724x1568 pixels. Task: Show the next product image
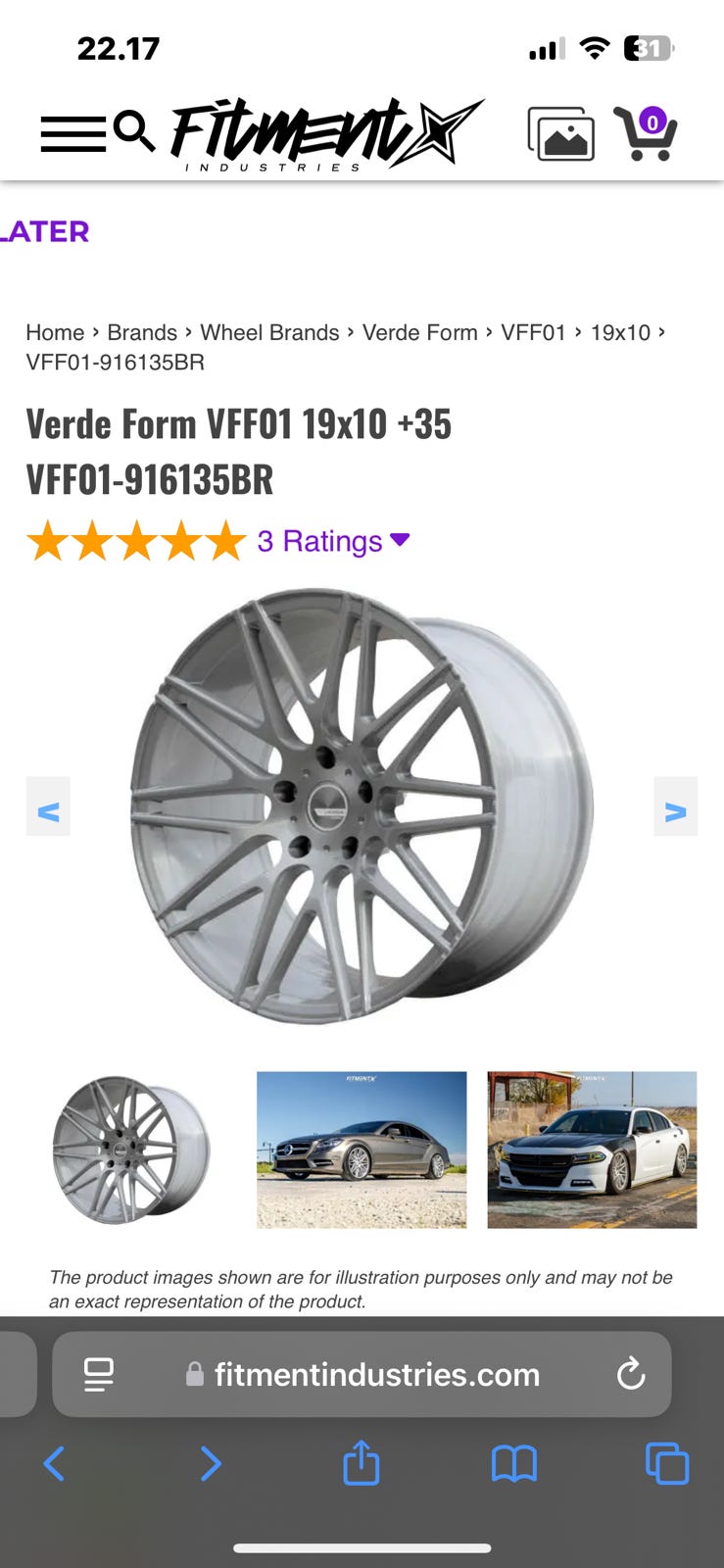click(x=675, y=807)
